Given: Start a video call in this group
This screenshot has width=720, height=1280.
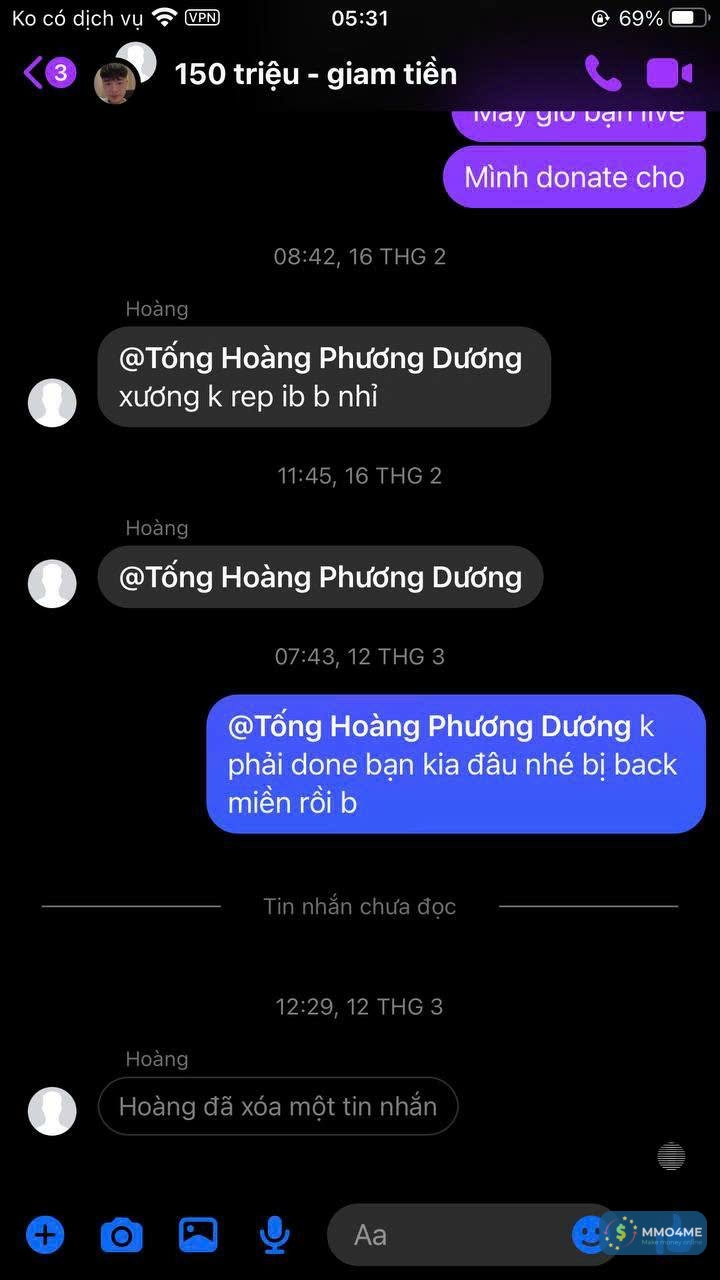Looking at the screenshot, I should click(x=669, y=73).
